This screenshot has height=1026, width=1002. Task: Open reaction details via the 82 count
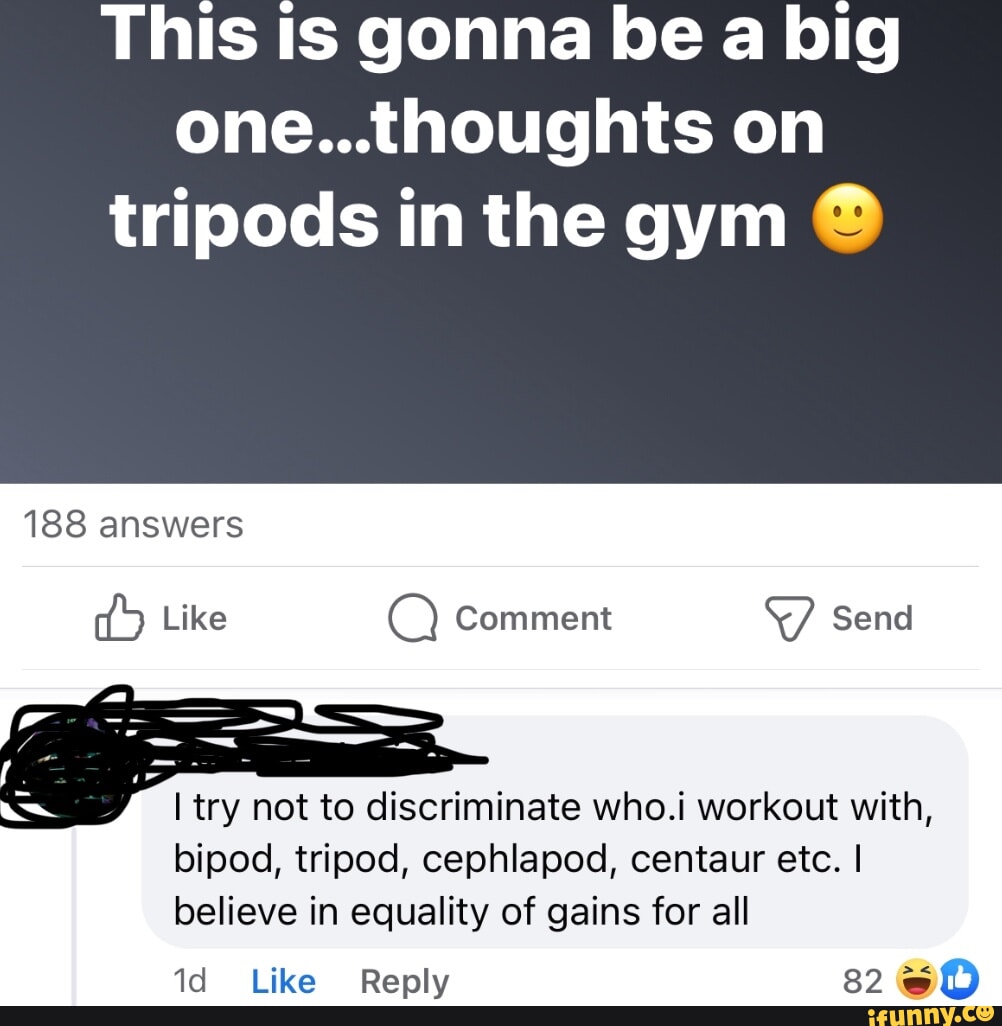(862, 981)
